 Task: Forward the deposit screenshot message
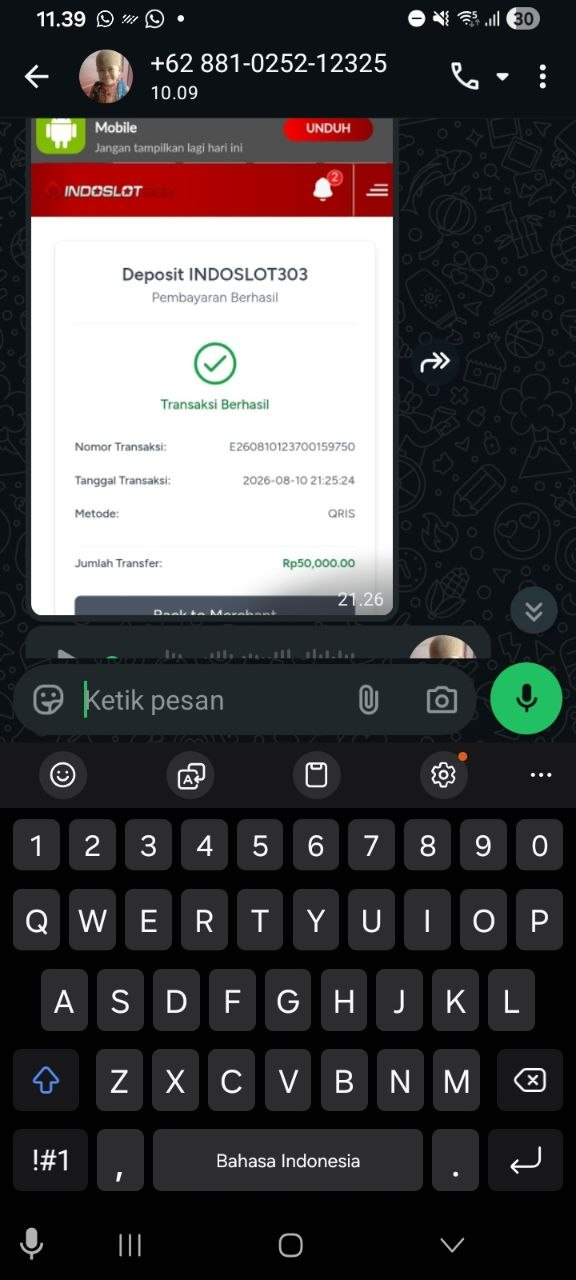[435, 362]
